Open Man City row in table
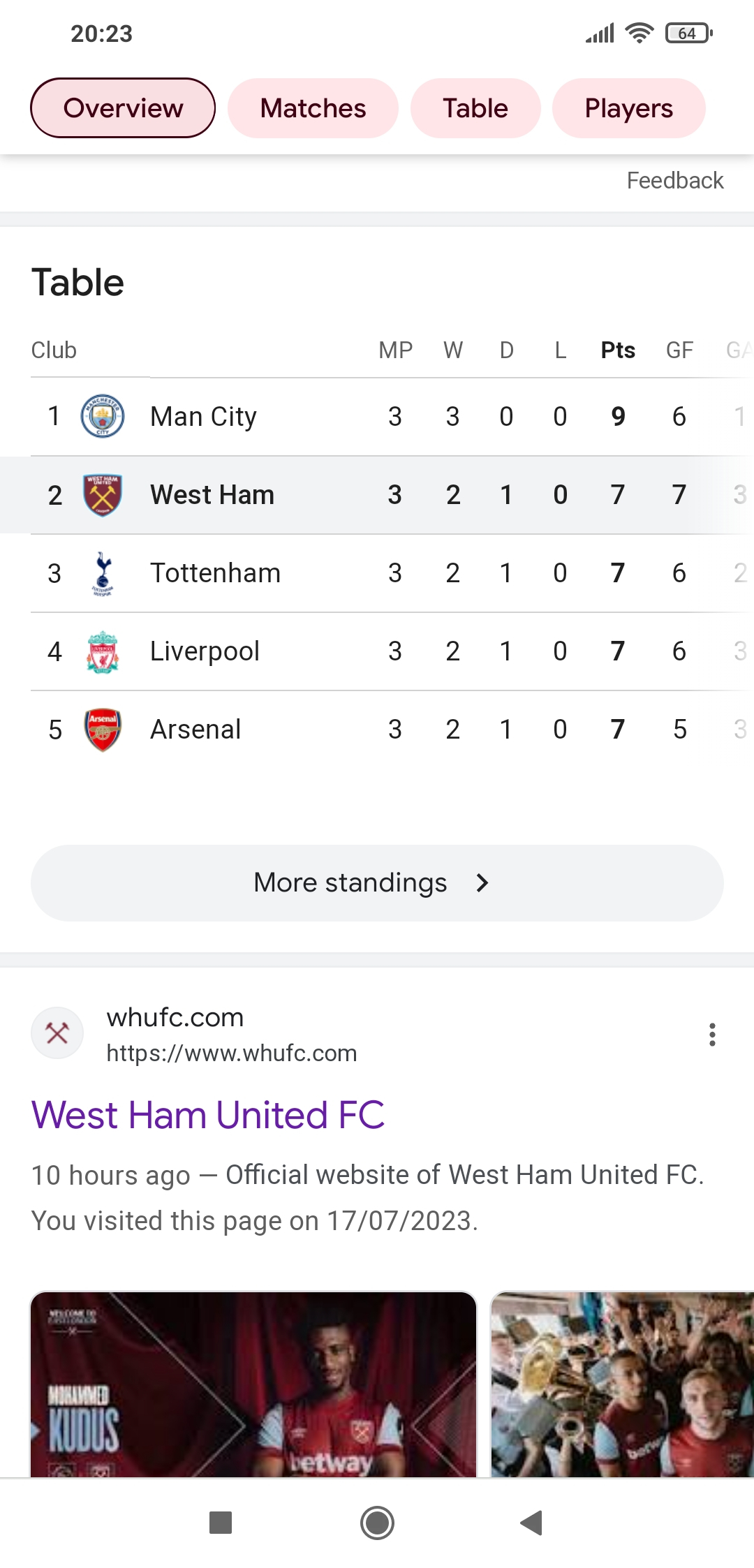 [x=377, y=417]
